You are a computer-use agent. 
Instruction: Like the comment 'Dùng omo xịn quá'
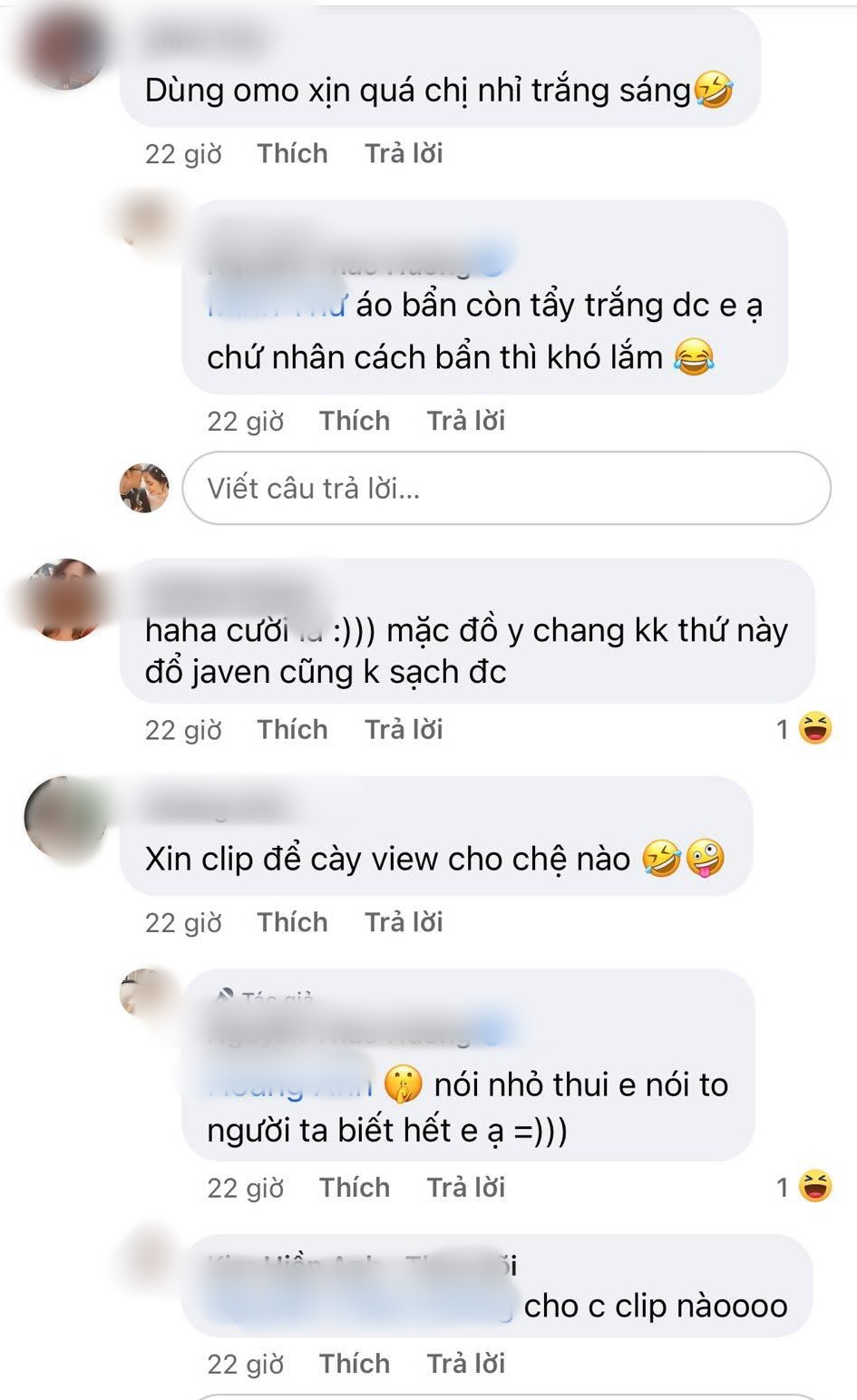292,153
